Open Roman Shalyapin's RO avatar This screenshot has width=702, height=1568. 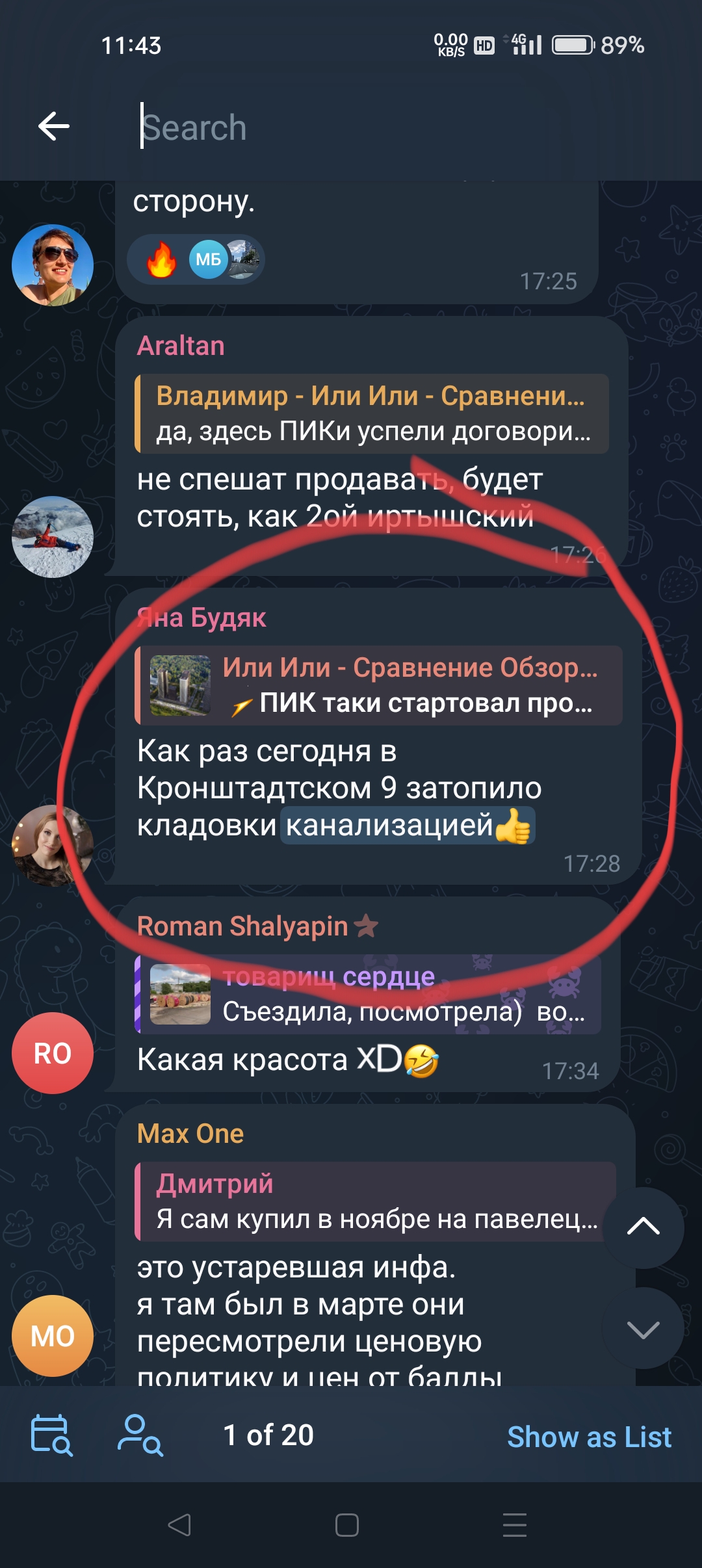point(53,1053)
